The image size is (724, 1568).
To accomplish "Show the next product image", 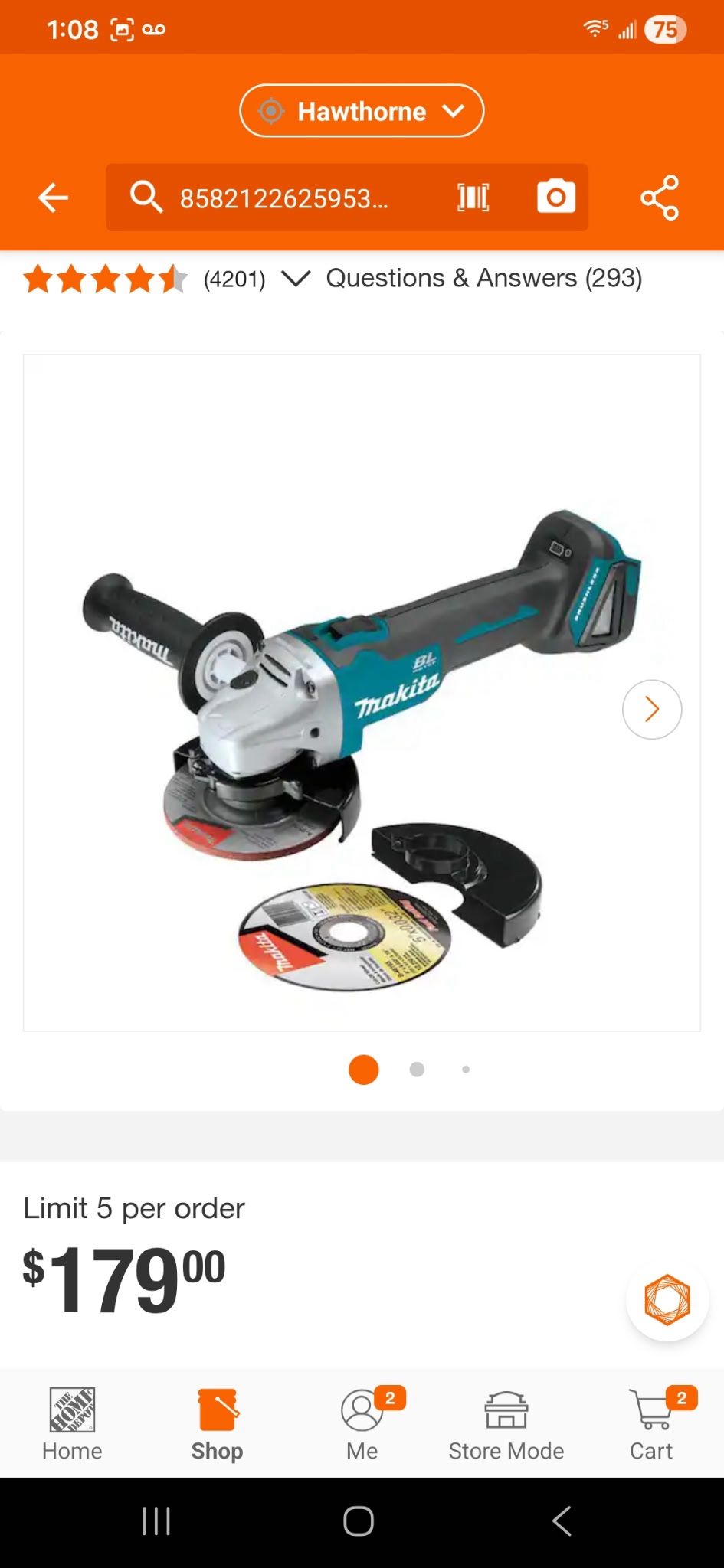I will (x=651, y=709).
